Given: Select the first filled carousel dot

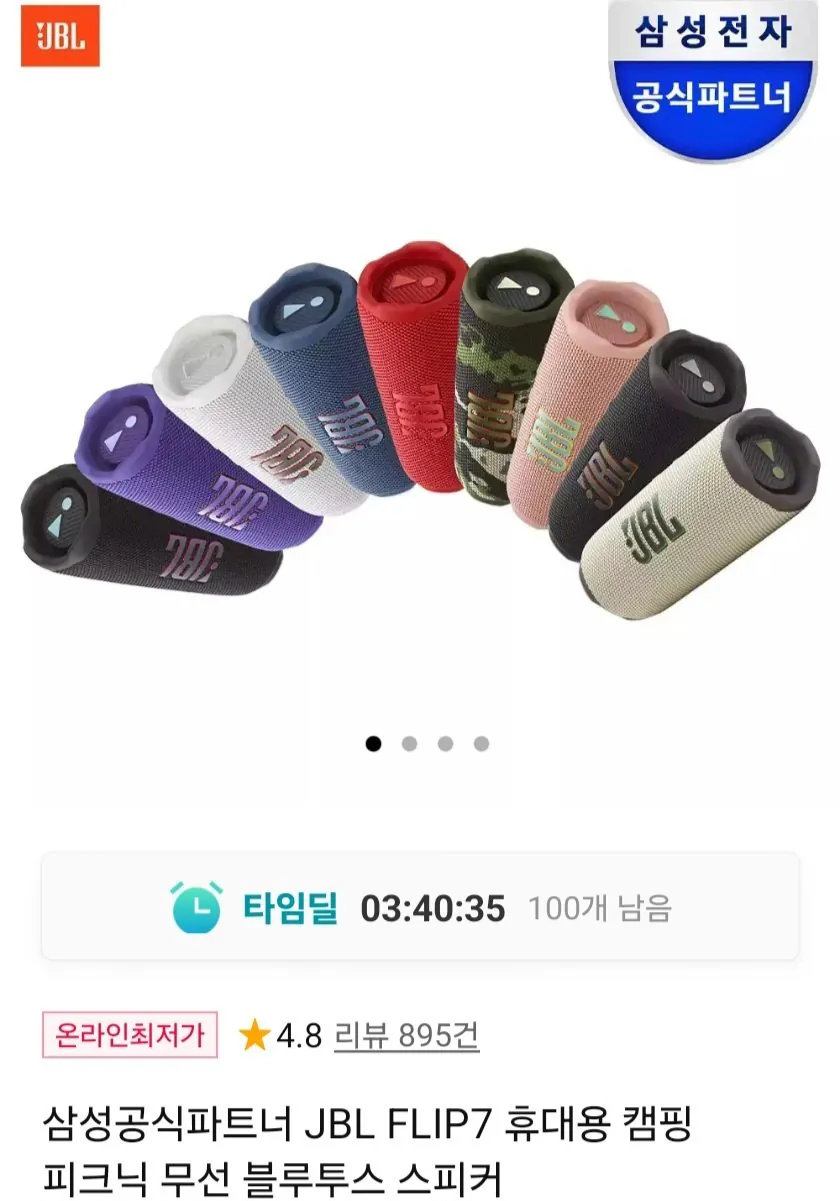Looking at the screenshot, I should [x=374, y=744].
